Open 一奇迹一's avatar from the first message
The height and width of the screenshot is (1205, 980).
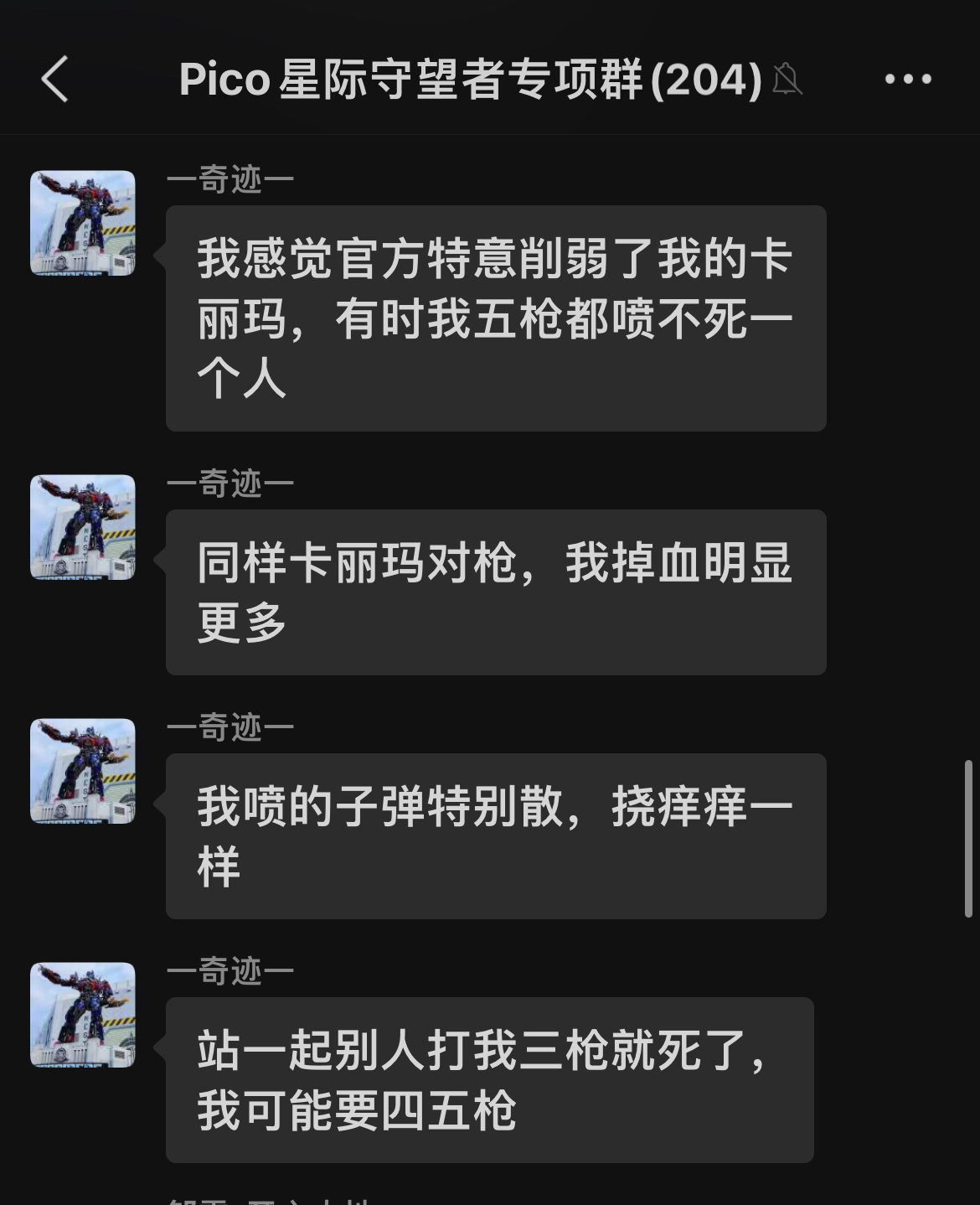click(x=81, y=223)
